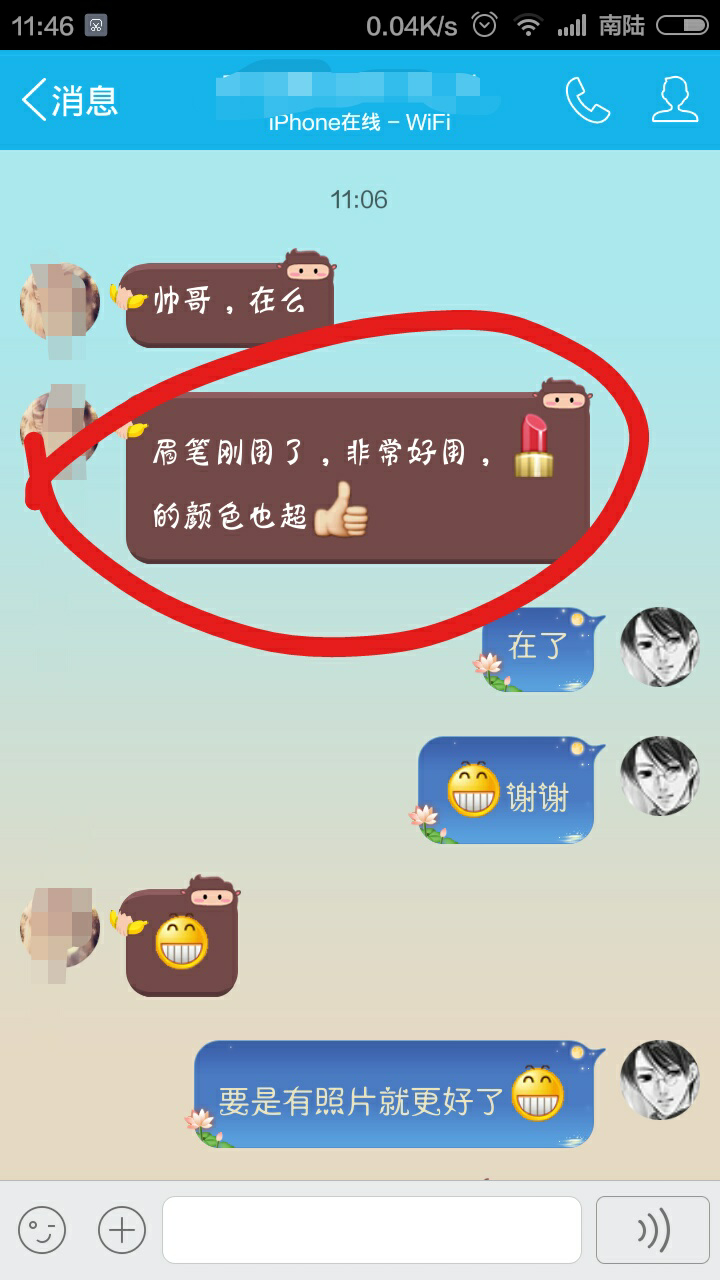Switch to voice message input
Viewport: 720px width, 1280px height.
coord(653,1229)
